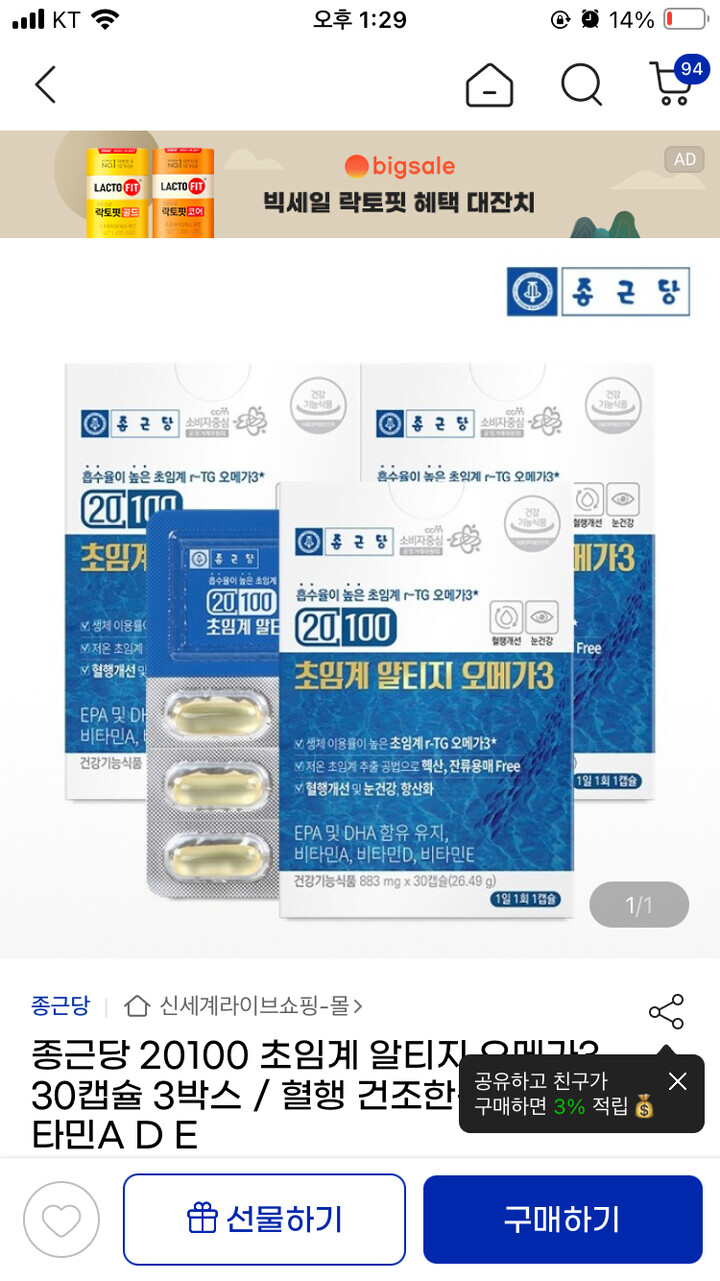Image resolution: width=720 pixels, height=1281 pixels.
Task: Open the home icon in the header
Action: point(489,85)
